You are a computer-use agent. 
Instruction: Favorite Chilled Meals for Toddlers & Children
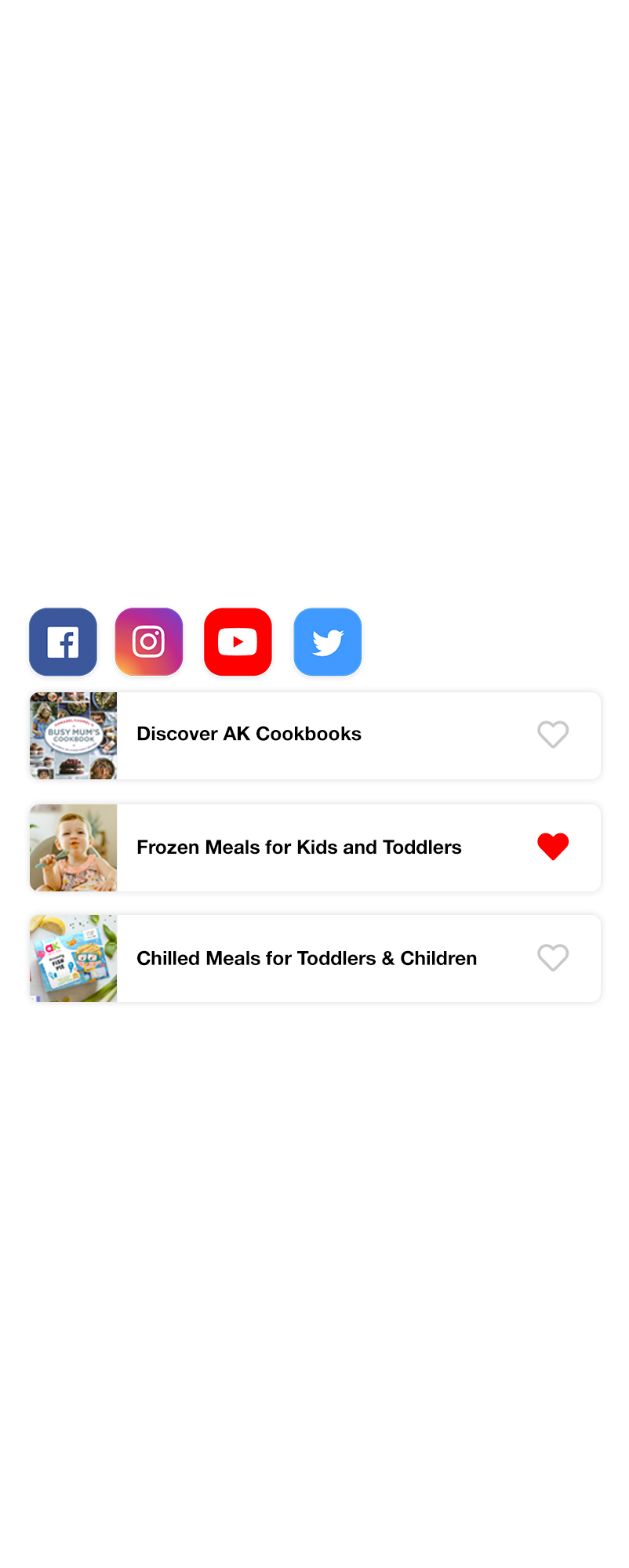[x=553, y=957]
